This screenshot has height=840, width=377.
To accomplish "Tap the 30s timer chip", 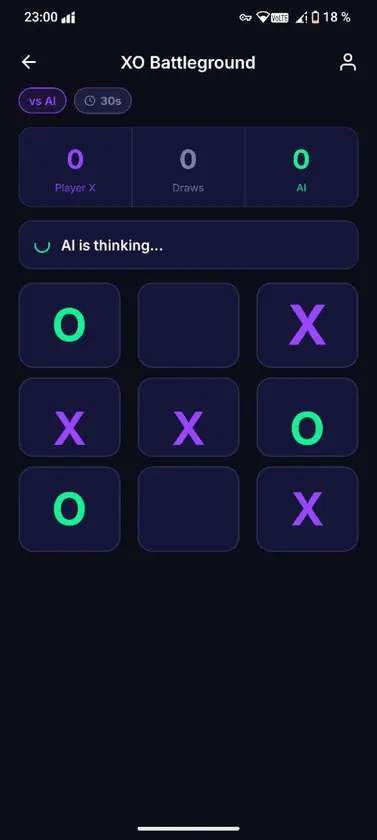I will click(103, 101).
